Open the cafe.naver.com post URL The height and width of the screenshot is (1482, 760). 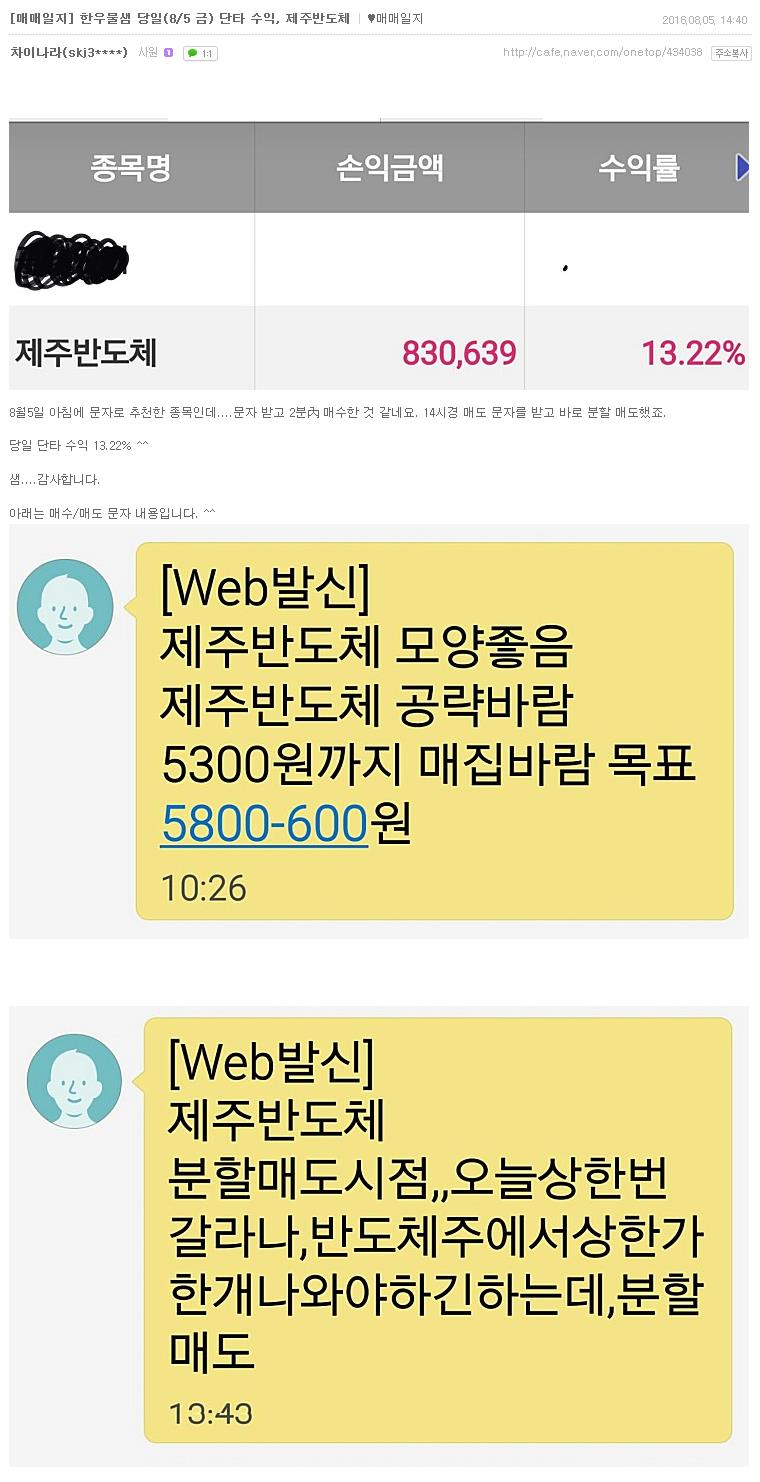(x=602, y=52)
